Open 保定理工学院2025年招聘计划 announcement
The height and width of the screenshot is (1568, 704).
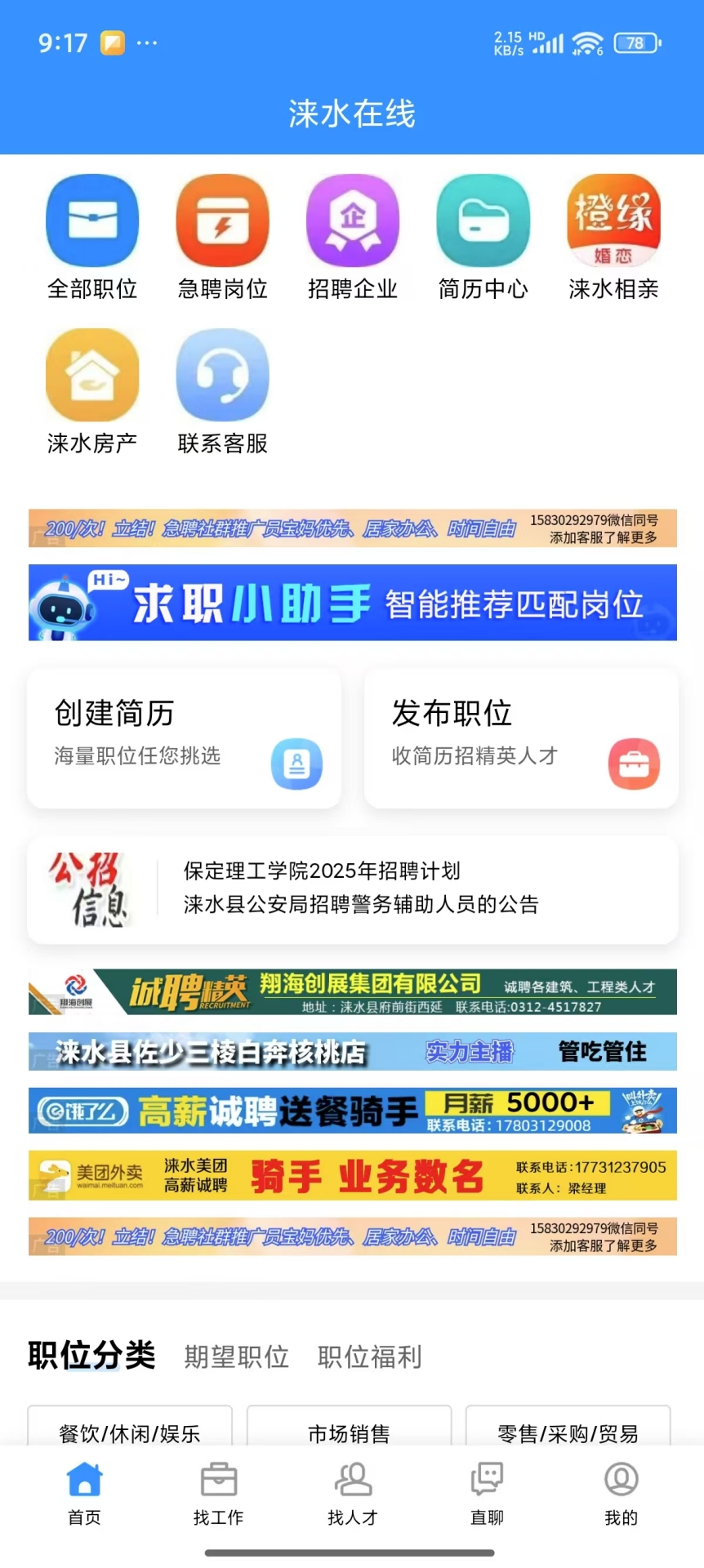[321, 872]
